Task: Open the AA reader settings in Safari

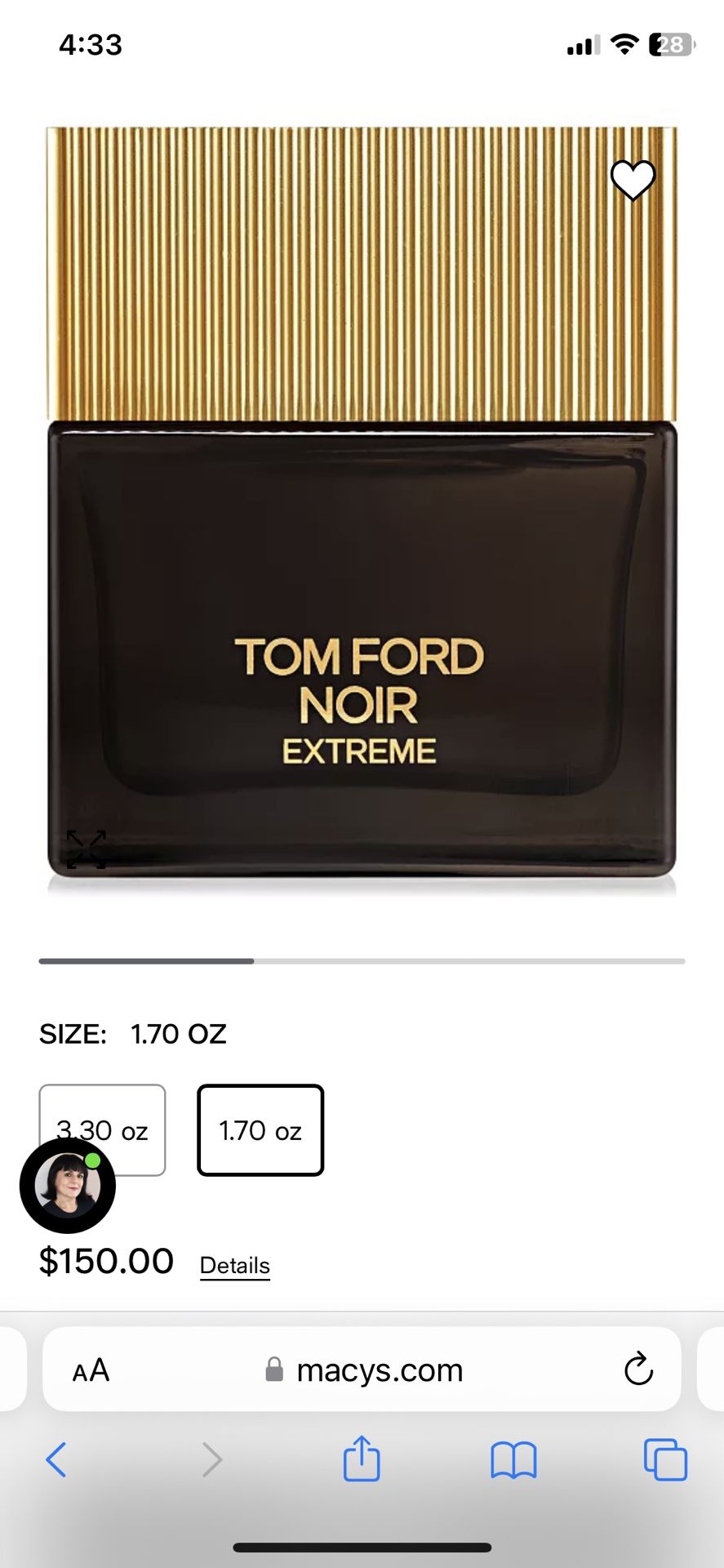Action: pyautogui.click(x=91, y=1370)
